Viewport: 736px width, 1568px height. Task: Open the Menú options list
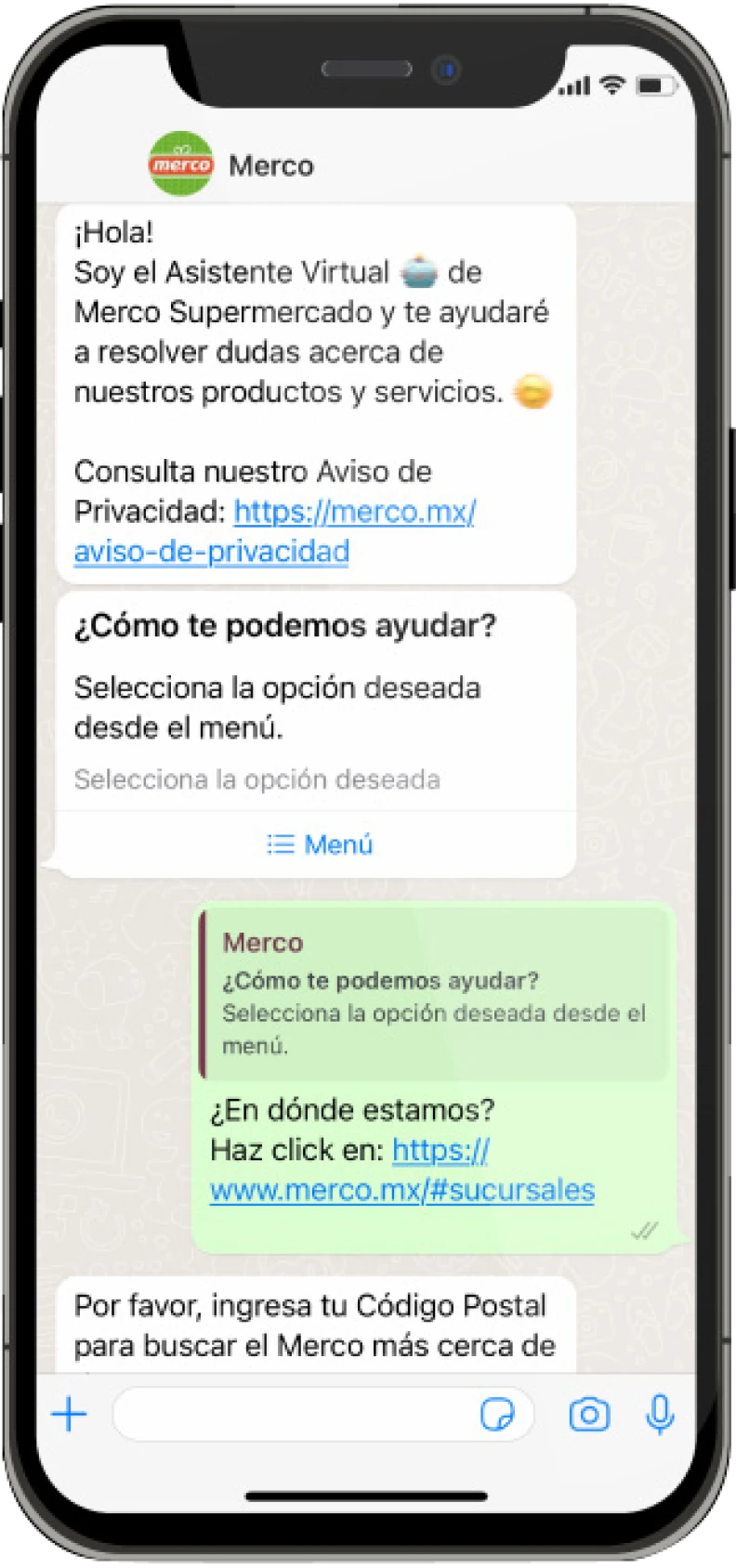[319, 844]
